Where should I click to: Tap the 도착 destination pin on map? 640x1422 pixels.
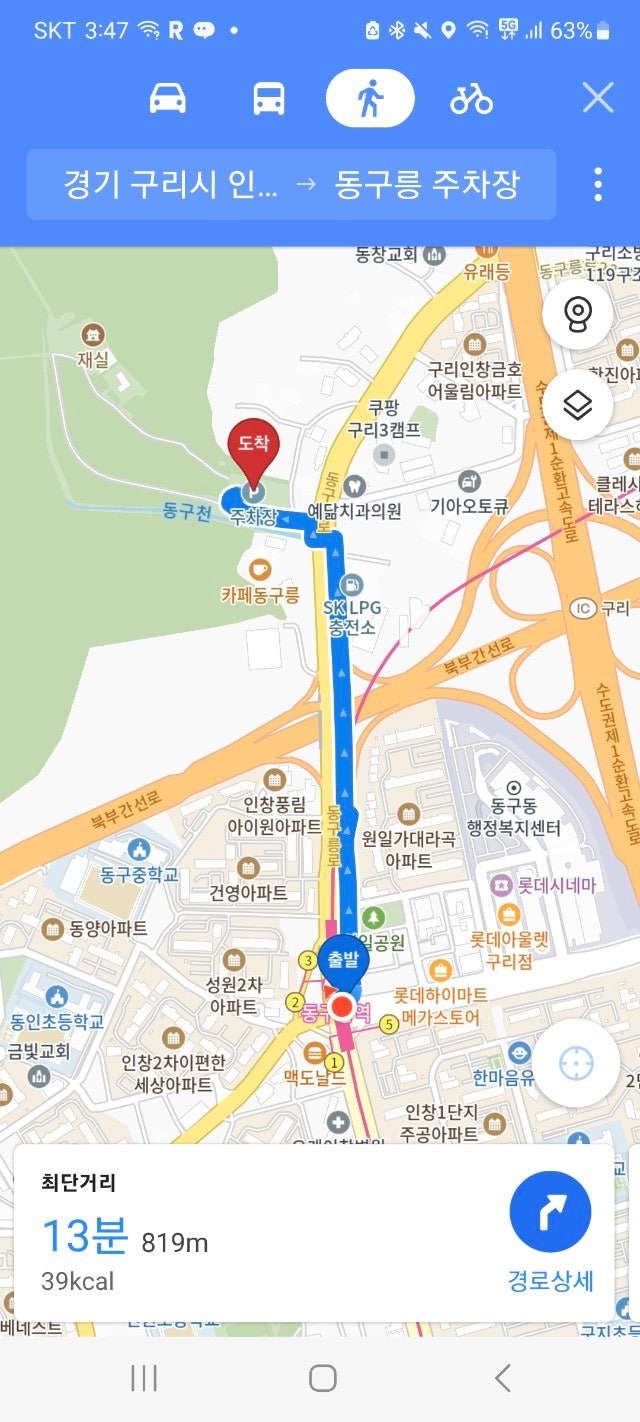pyautogui.click(x=254, y=444)
